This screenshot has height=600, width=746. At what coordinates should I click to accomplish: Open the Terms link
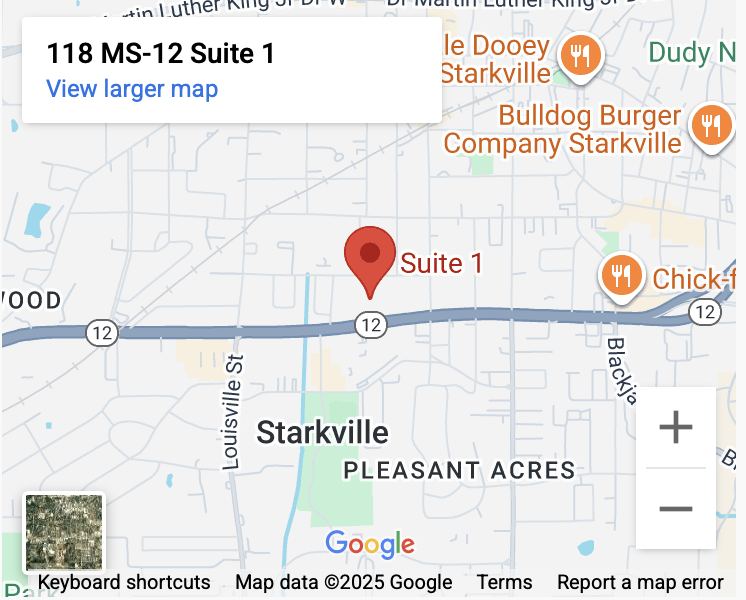pyautogui.click(x=504, y=582)
